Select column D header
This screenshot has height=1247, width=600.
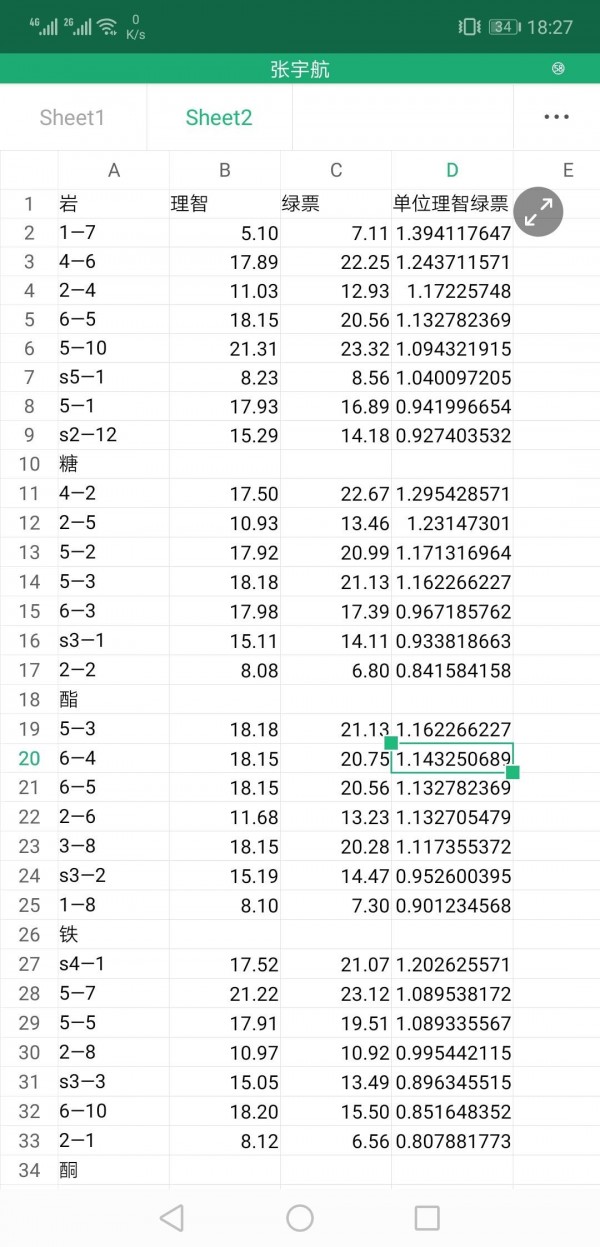[452, 170]
